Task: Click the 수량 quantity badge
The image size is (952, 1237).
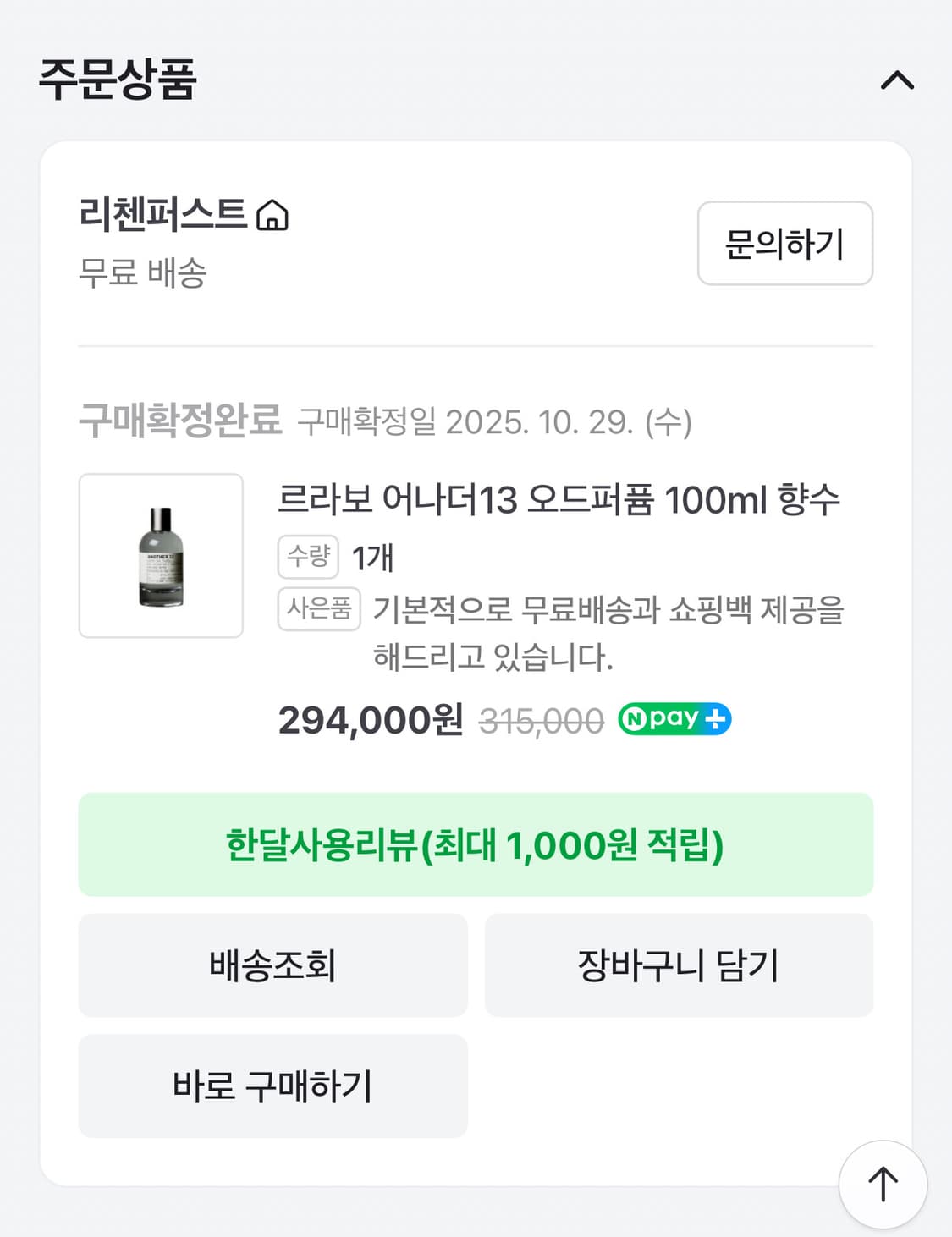Action: [x=309, y=554]
